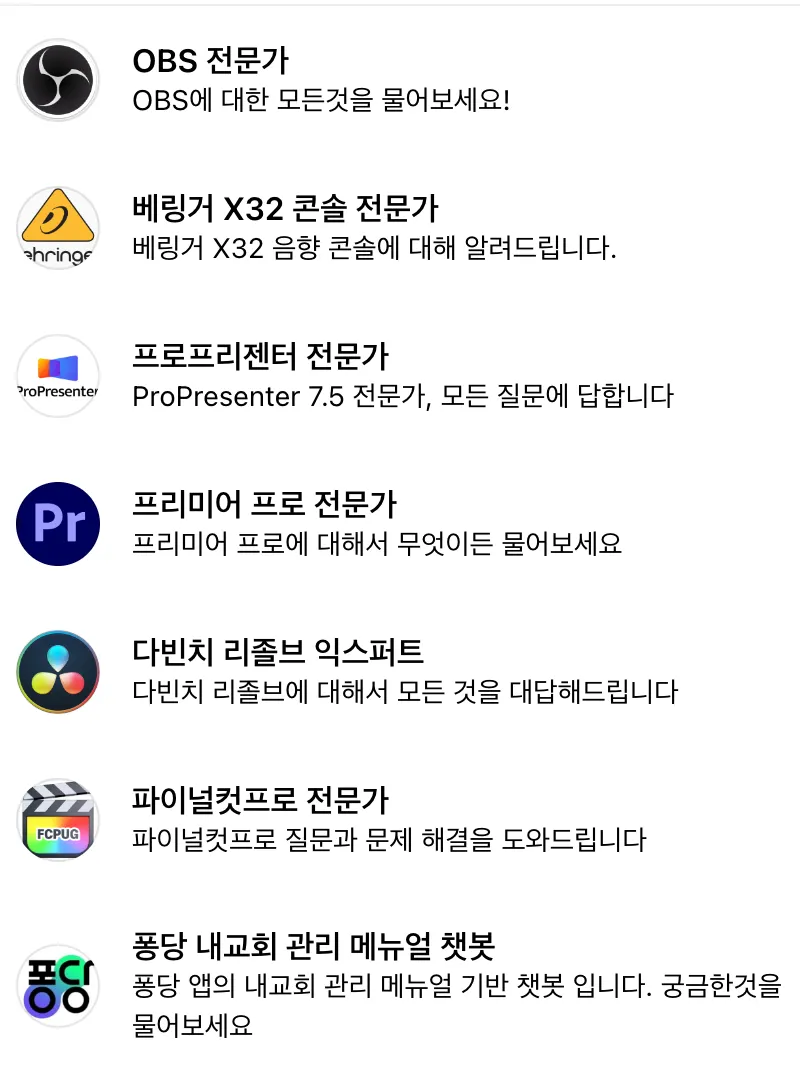Screen dimensions: 800x1074
Task: Select 베링거 X32 콘솔 전문가
Action: tap(285, 209)
